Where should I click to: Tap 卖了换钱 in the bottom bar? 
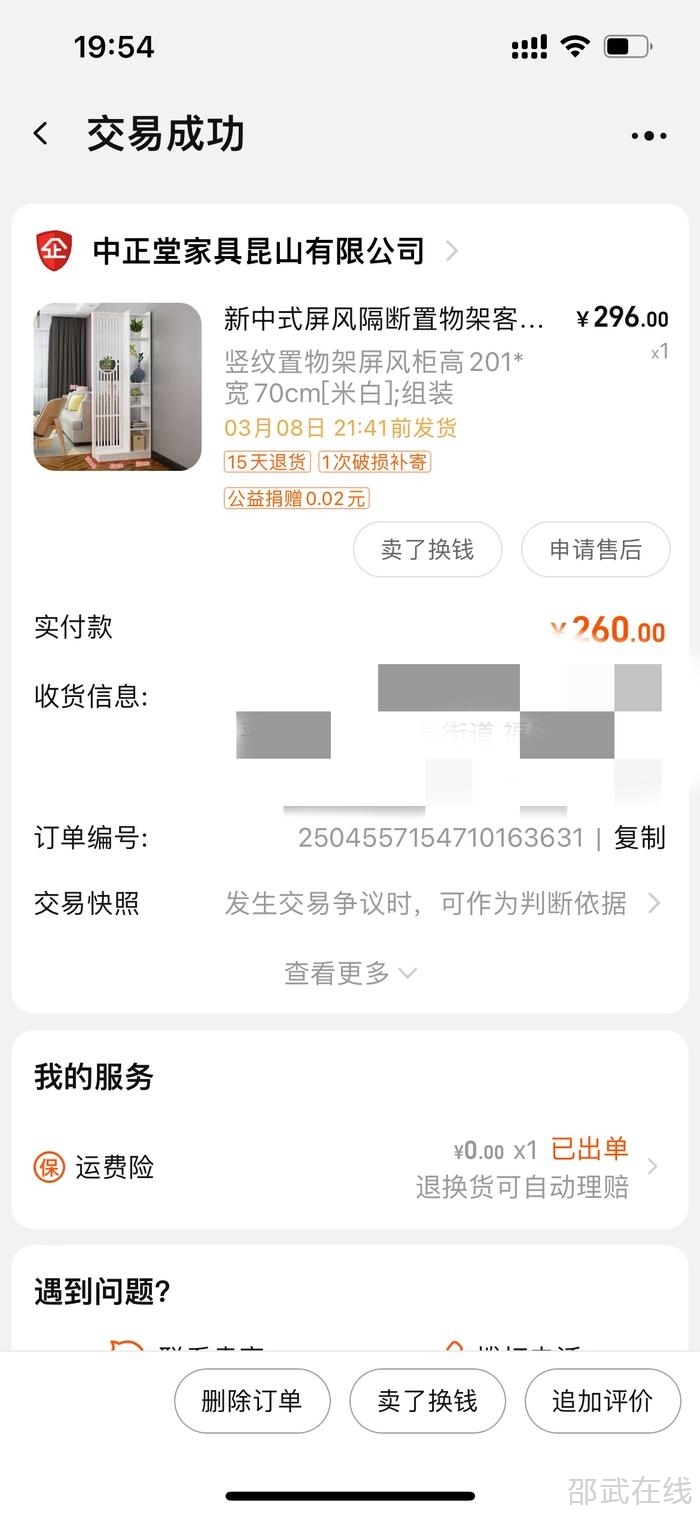pyautogui.click(x=427, y=1400)
